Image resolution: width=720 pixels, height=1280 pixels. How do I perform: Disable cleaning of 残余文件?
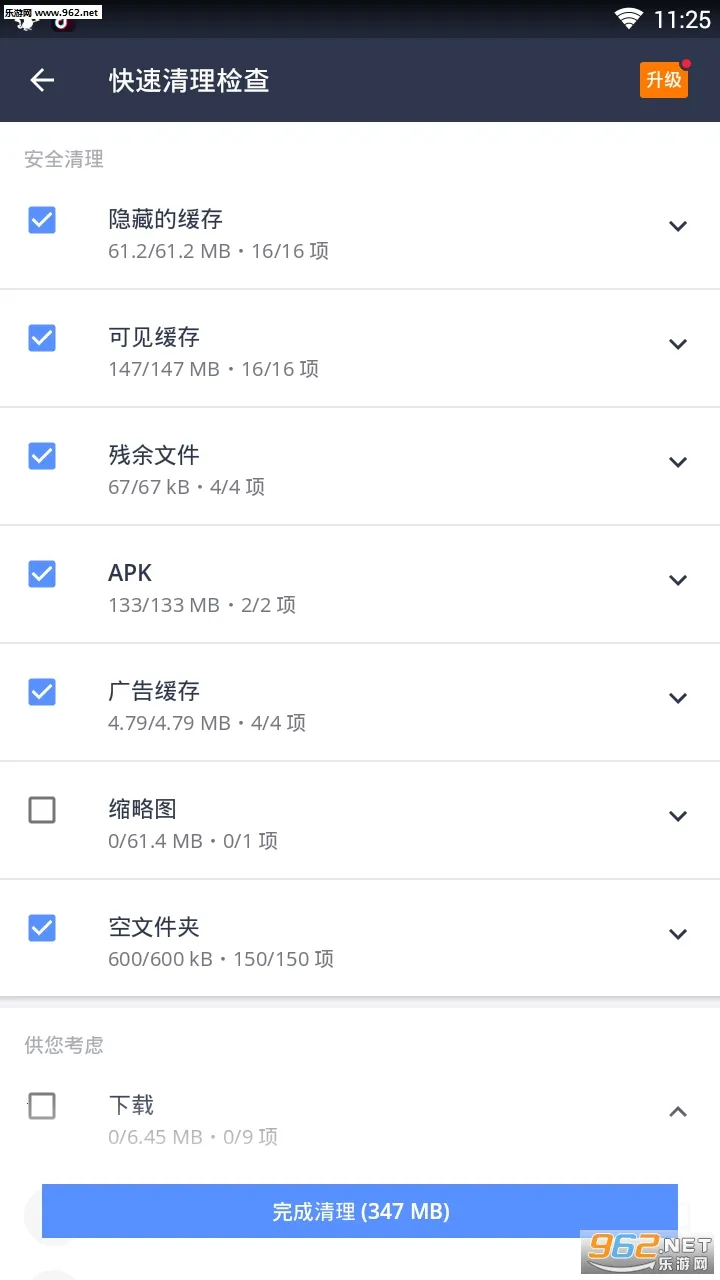click(x=42, y=456)
